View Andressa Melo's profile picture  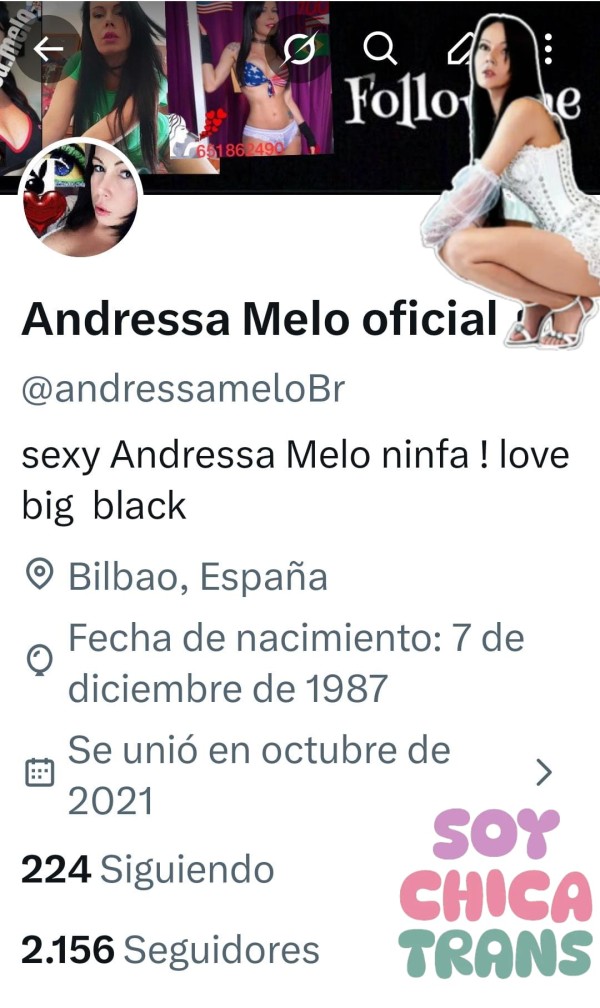80,196
